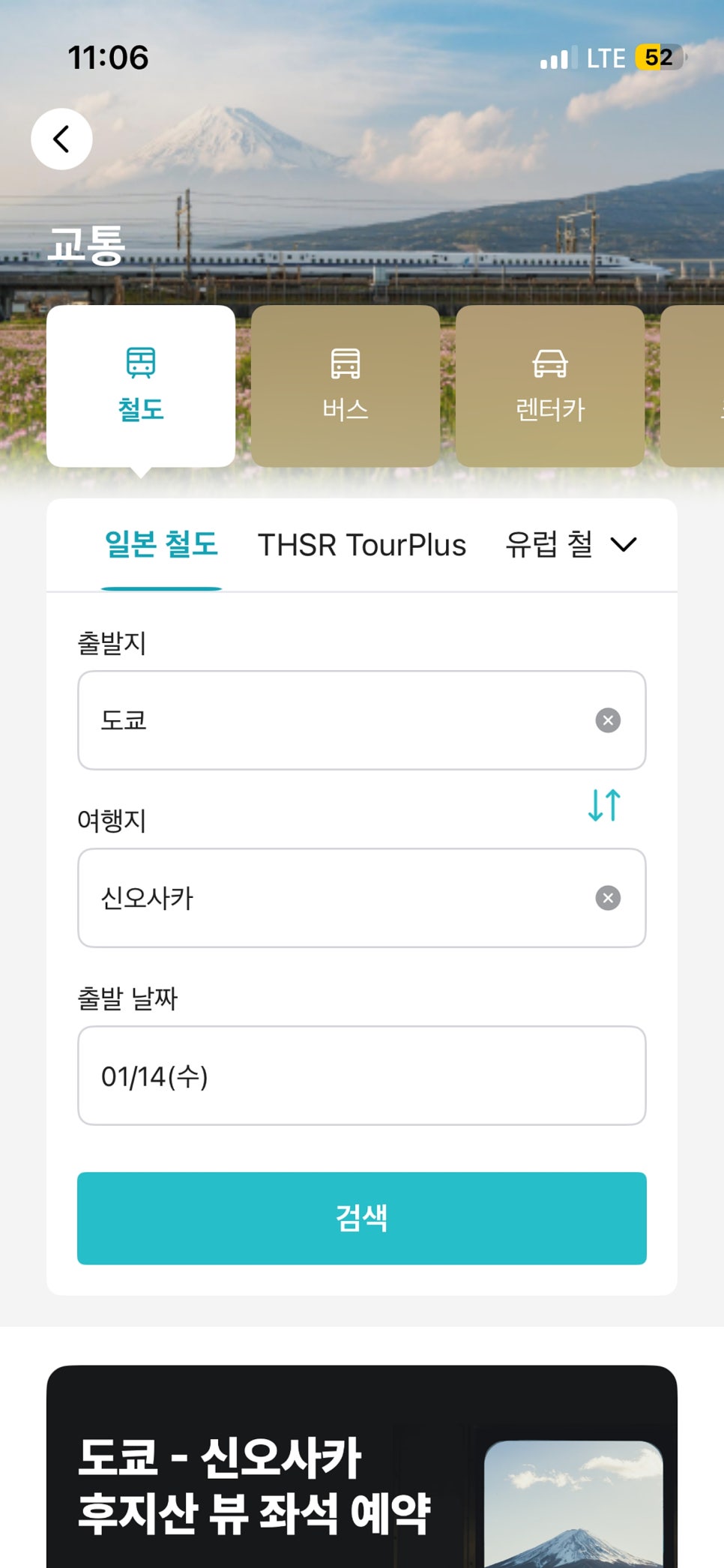Select the 철도 transport category
Screen dimensions: 724x1568
coord(141,386)
